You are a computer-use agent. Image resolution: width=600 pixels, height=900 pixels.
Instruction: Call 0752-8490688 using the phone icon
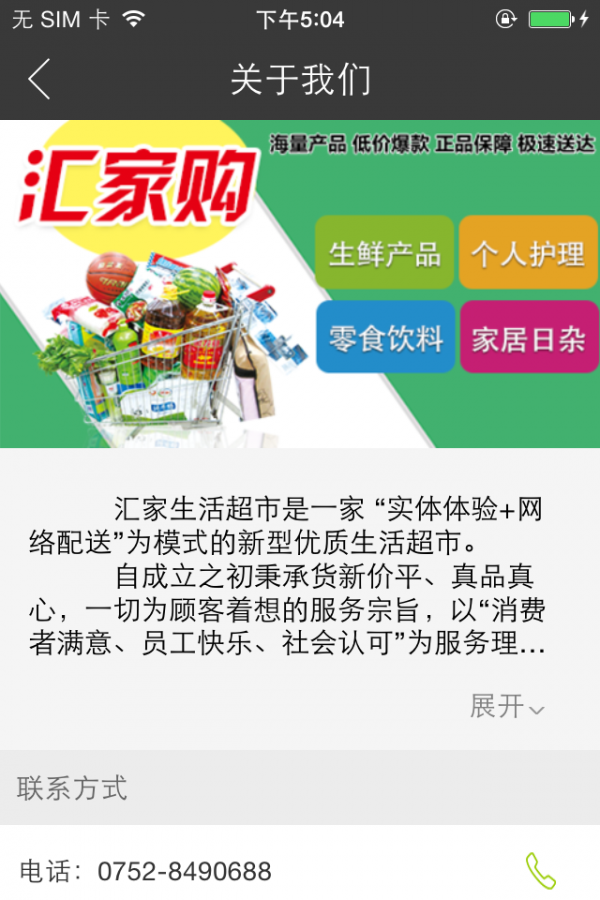point(540,870)
